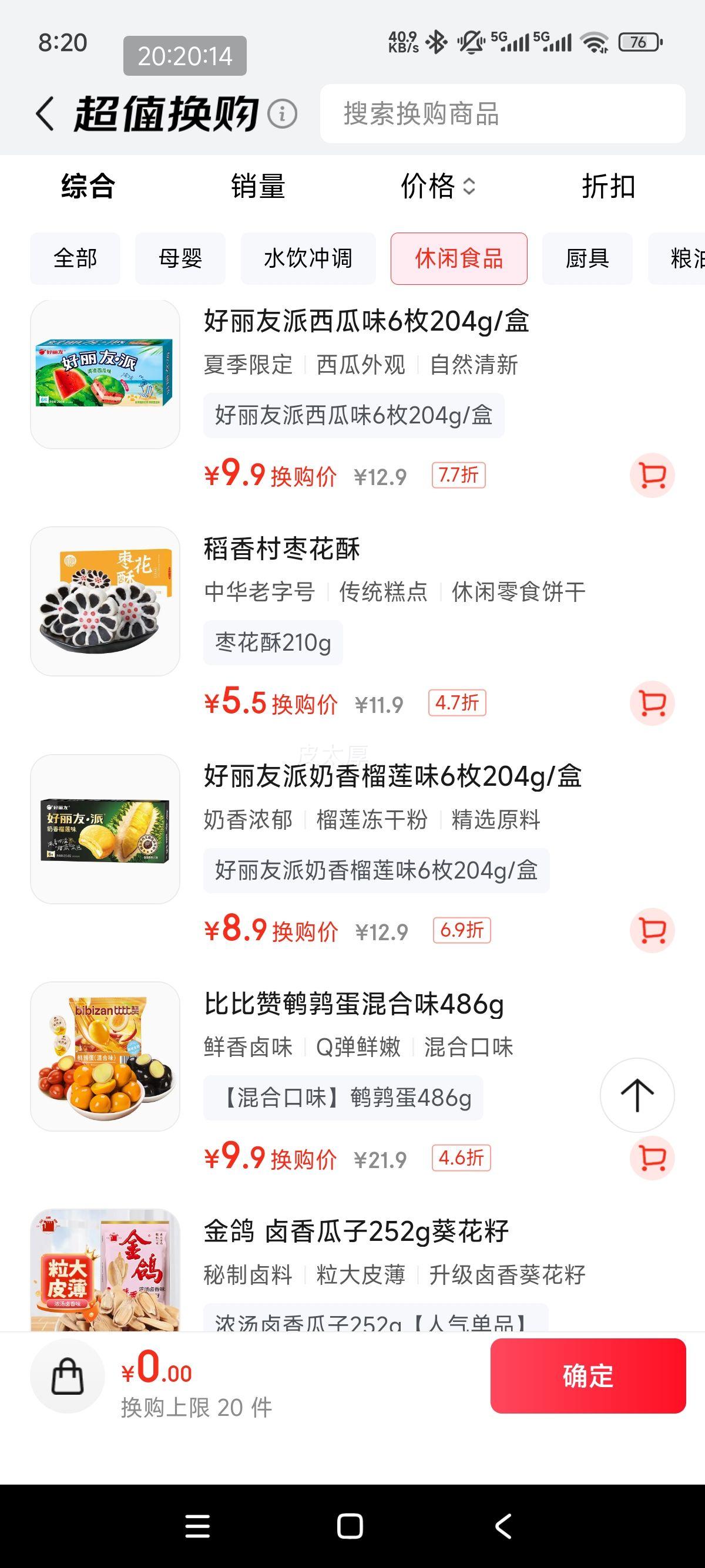The width and height of the screenshot is (705, 1568).
Task: Filter by 全部 category chip
Action: pos(75,259)
